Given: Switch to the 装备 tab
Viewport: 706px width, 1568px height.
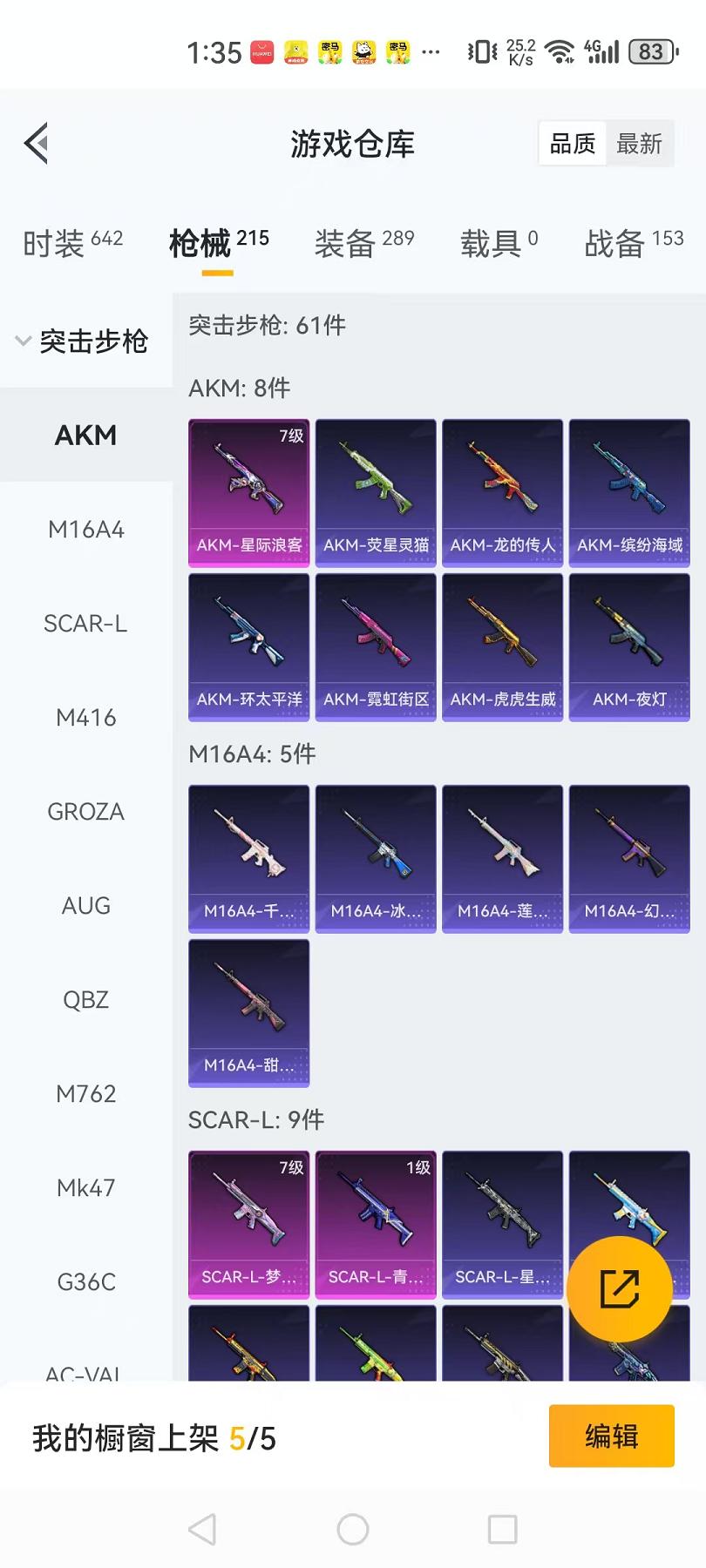Looking at the screenshot, I should (x=364, y=243).
